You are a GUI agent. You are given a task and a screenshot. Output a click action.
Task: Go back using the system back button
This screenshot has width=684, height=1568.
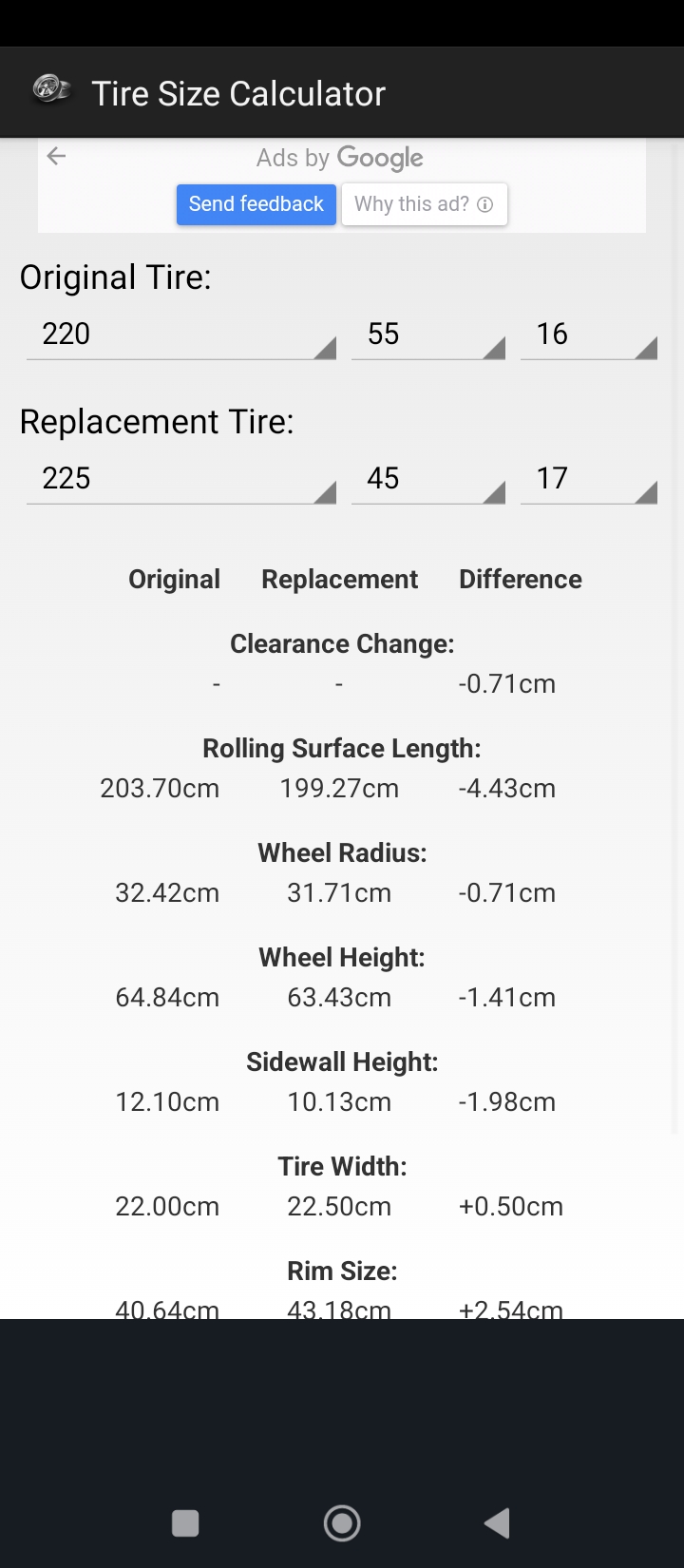coord(497,1523)
